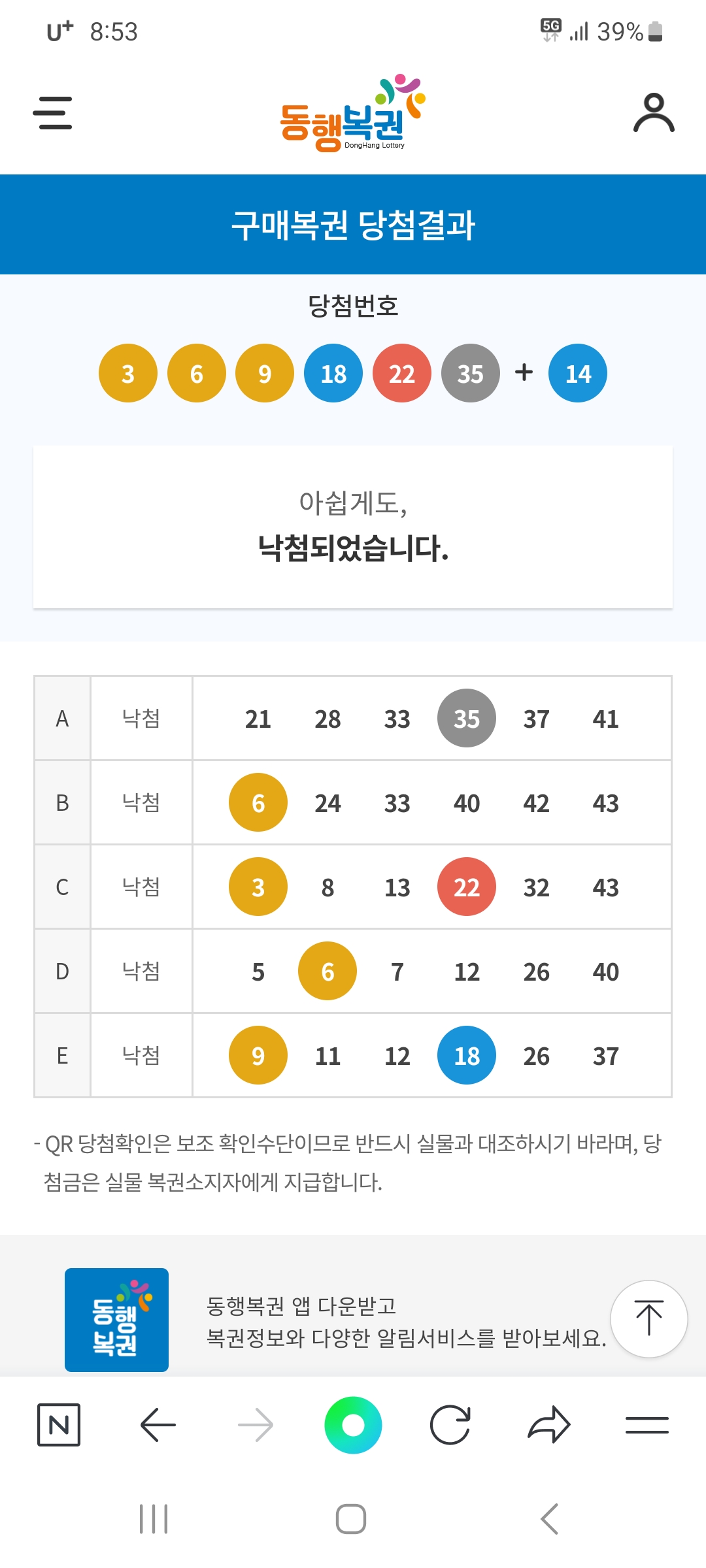Image resolution: width=706 pixels, height=1568 pixels.
Task: Open the hamburger menu
Action: click(x=52, y=113)
